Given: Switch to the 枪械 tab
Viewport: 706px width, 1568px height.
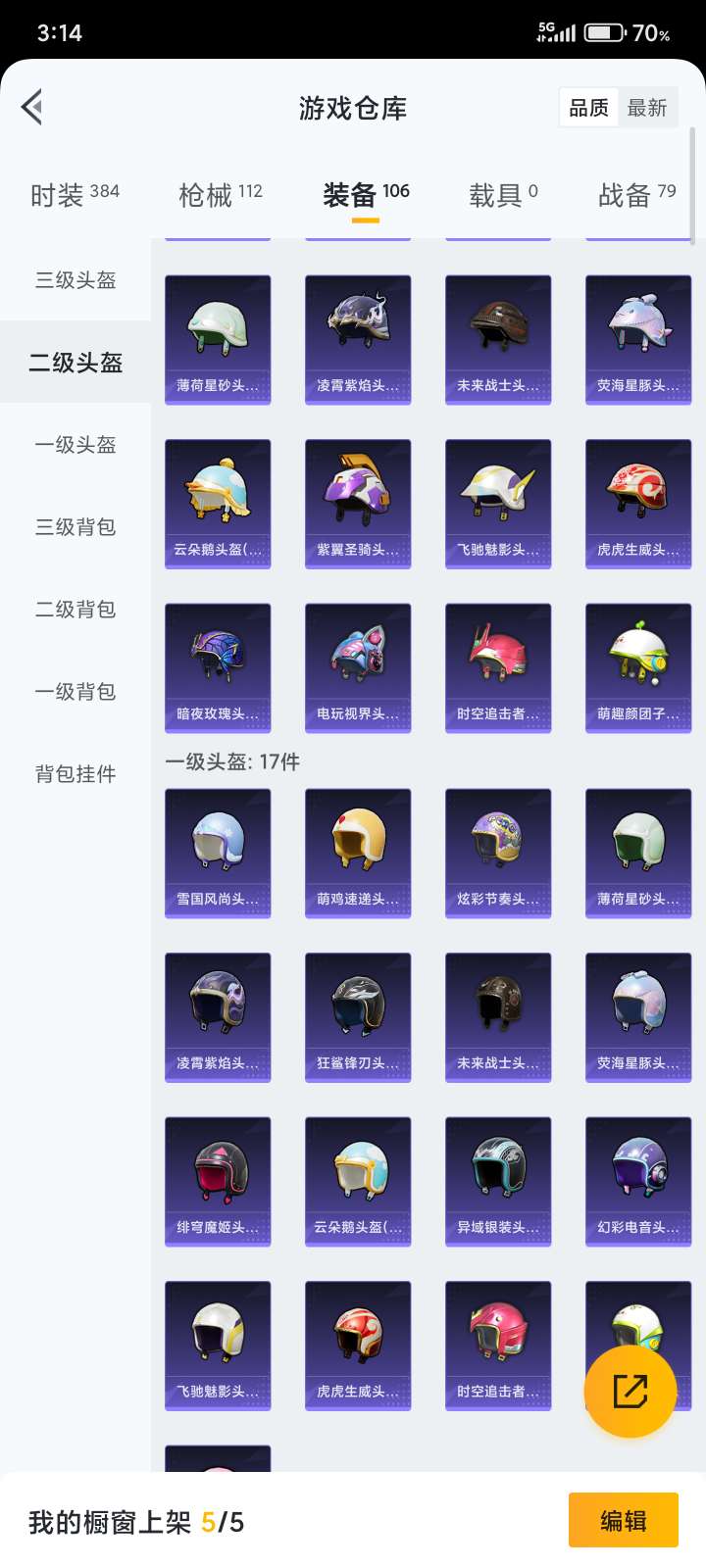Looking at the screenshot, I should coord(221,195).
